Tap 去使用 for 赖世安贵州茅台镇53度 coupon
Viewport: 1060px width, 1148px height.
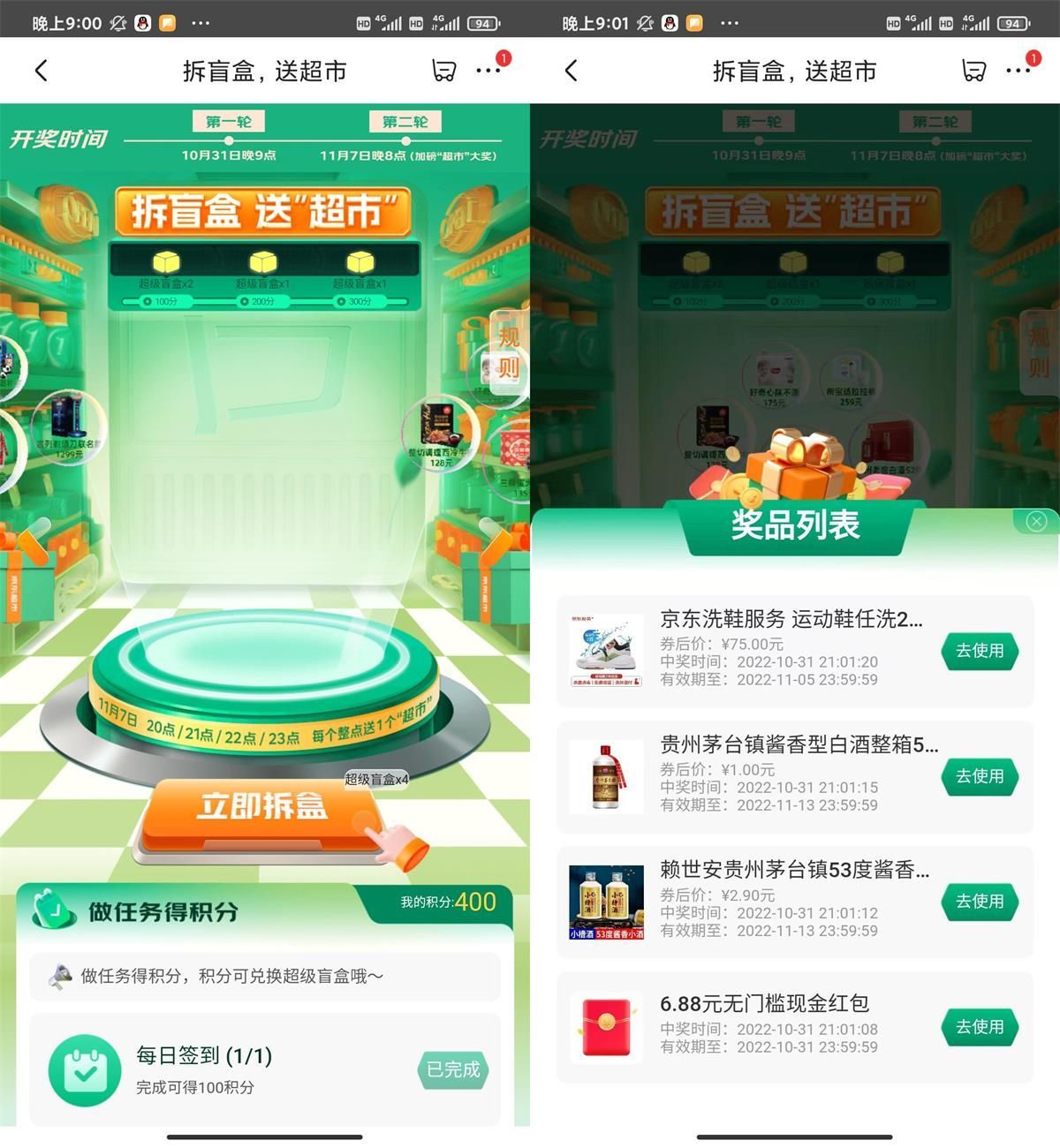click(980, 902)
